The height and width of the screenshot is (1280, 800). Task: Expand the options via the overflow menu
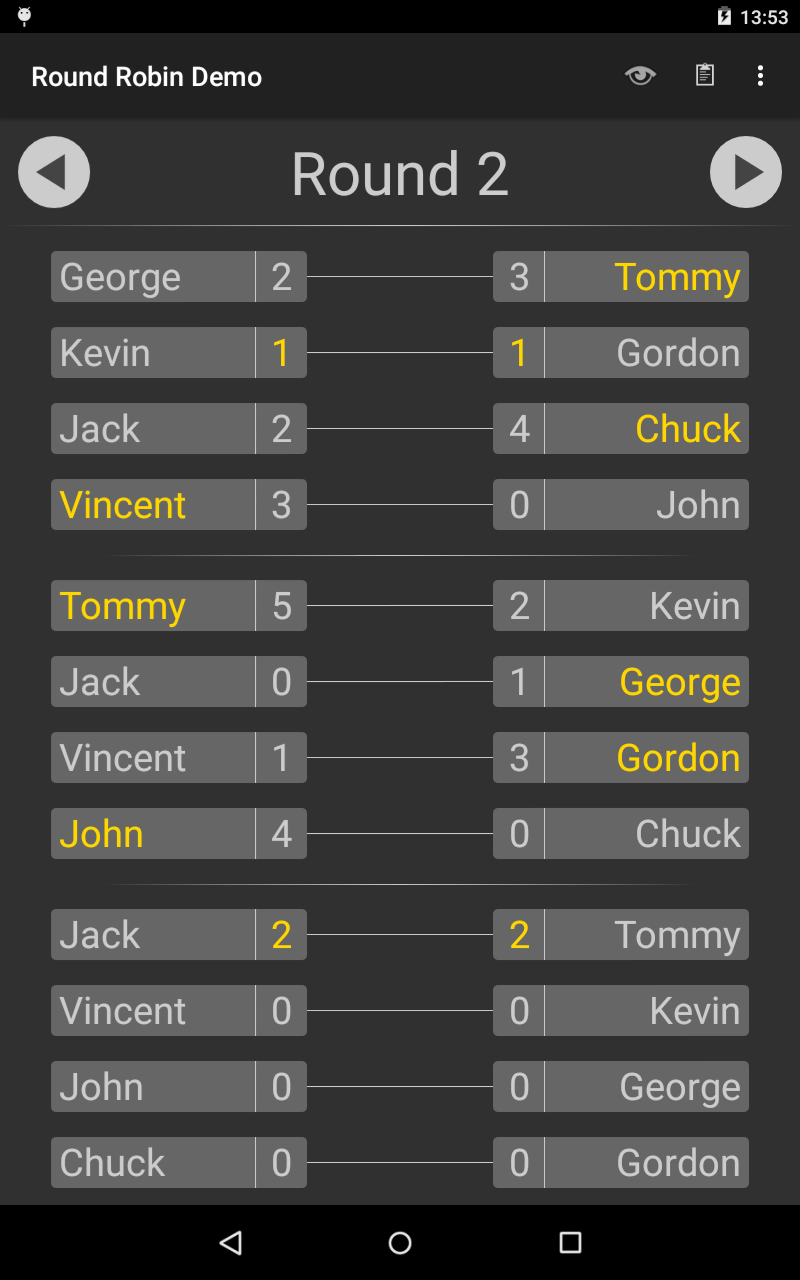tap(760, 75)
